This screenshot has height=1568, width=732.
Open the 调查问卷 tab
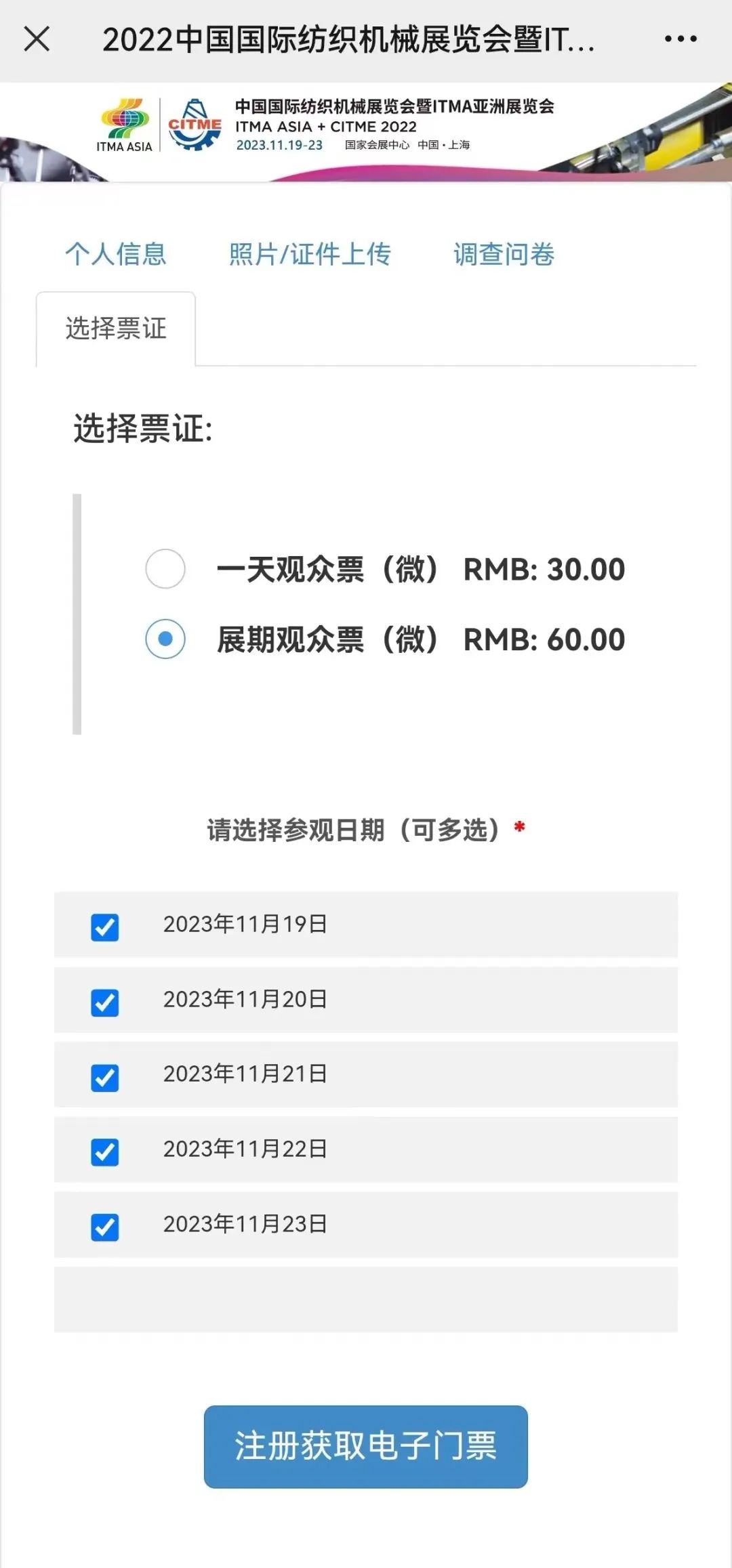[504, 255]
